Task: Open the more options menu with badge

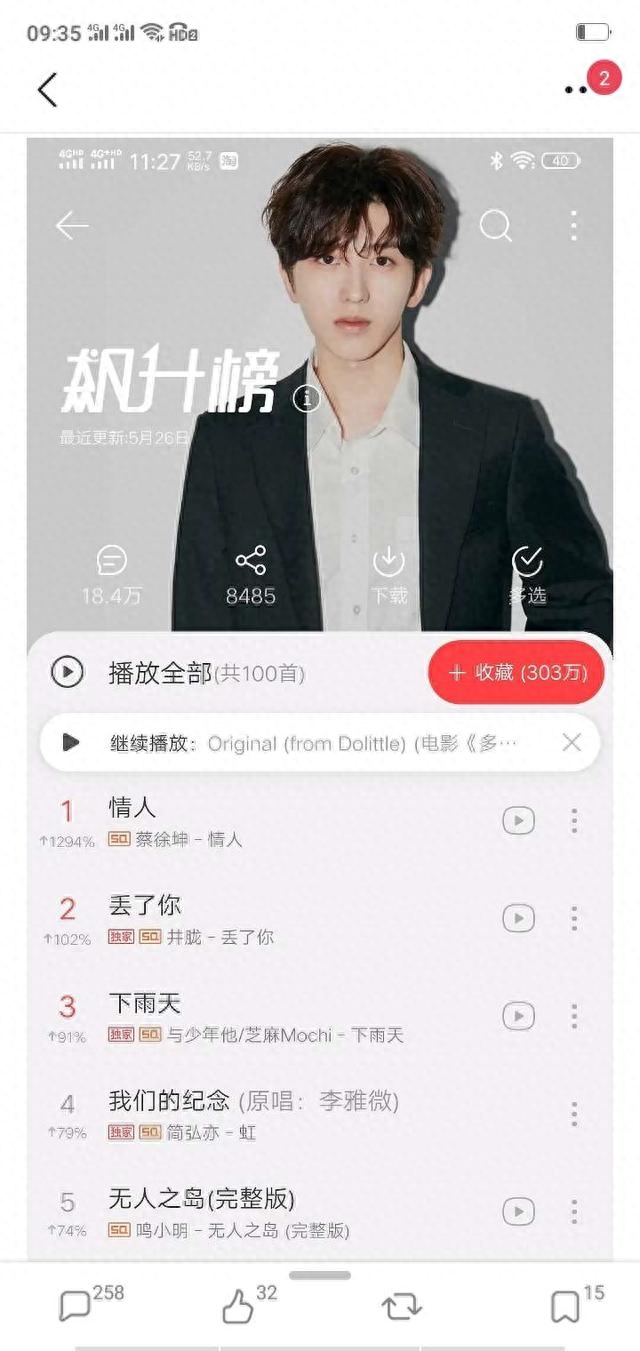Action: pyautogui.click(x=577, y=89)
